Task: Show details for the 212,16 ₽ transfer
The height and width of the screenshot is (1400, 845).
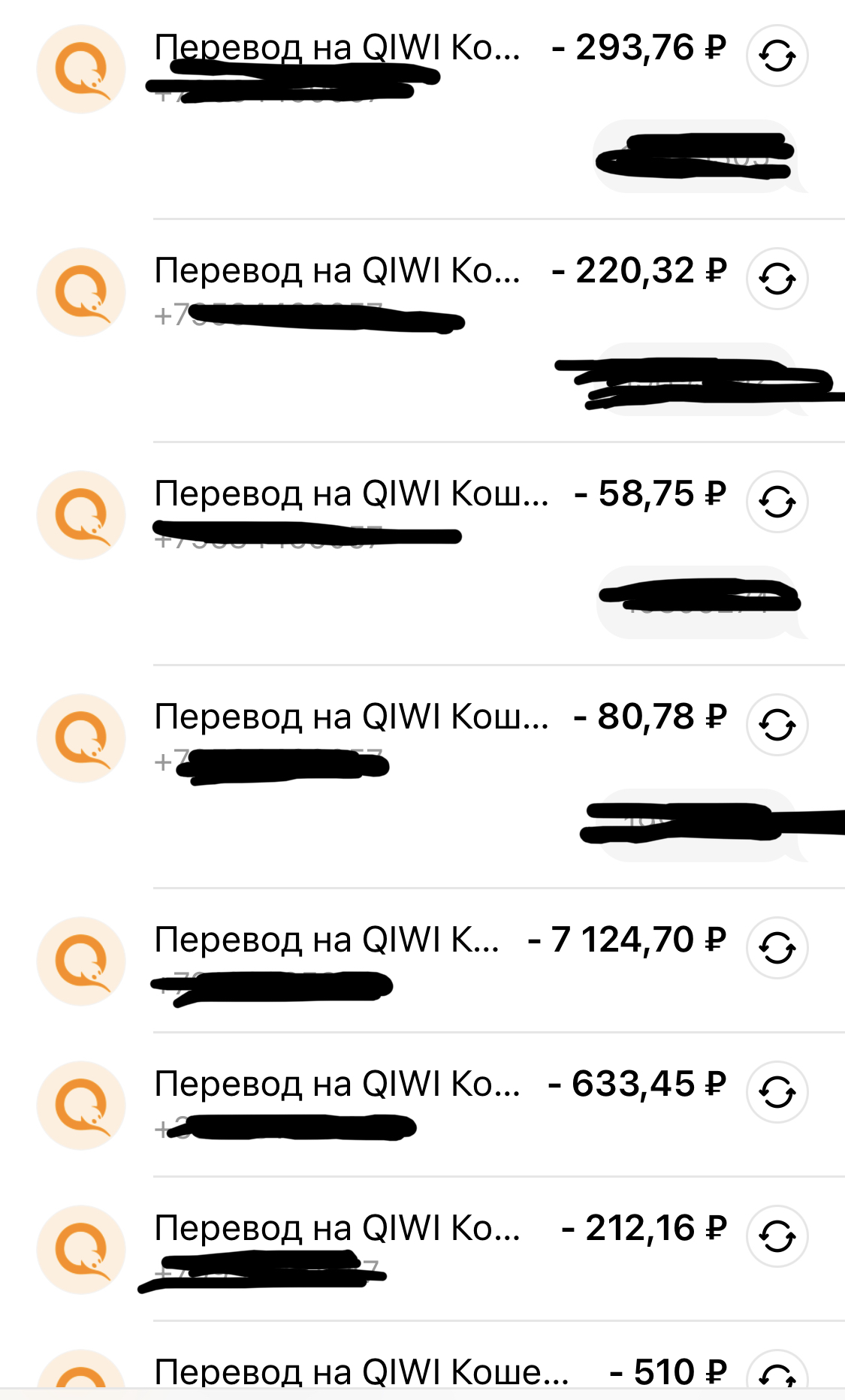Action: (x=338, y=1229)
